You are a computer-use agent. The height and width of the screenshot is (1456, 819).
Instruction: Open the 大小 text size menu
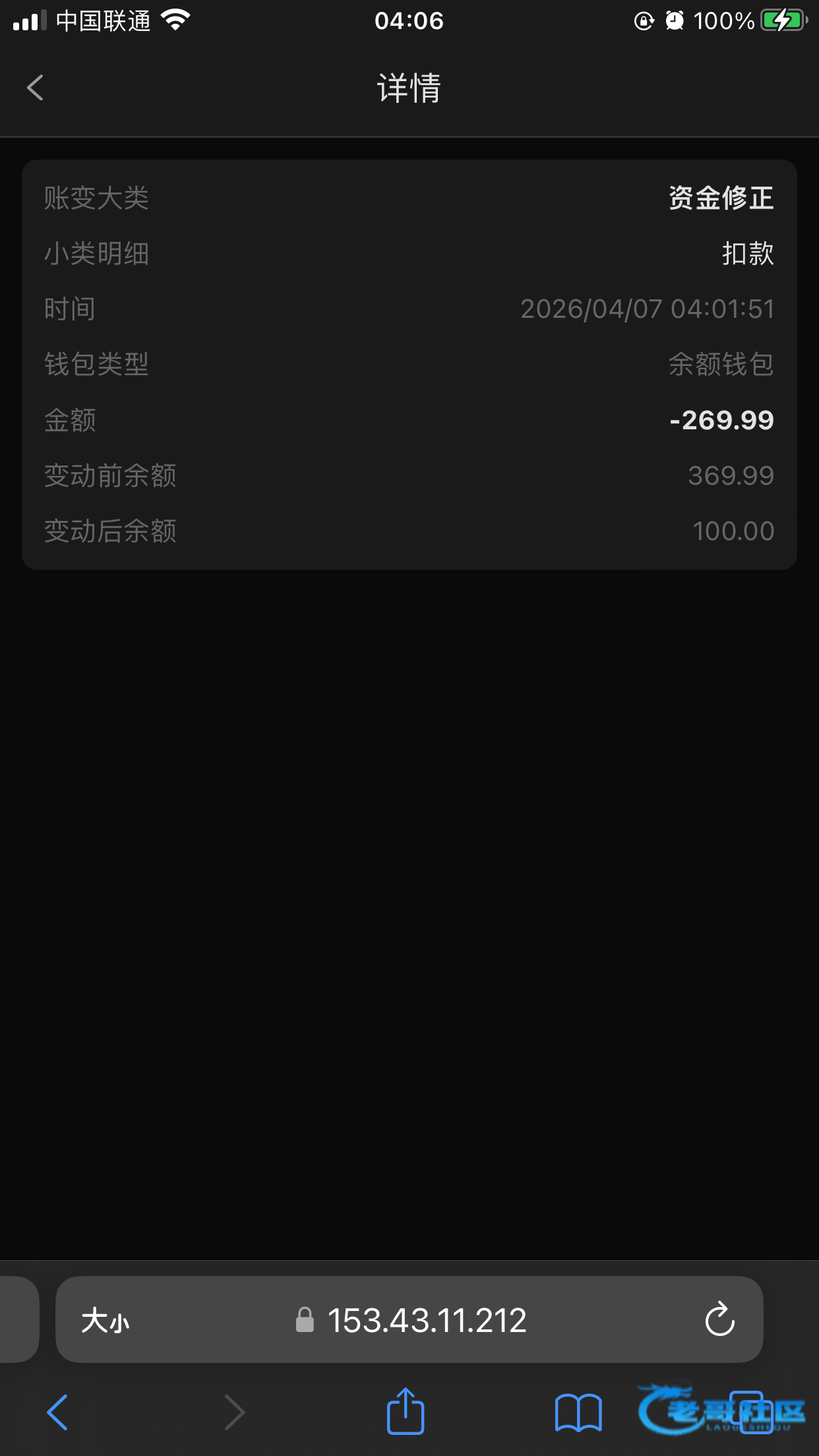click(106, 1321)
